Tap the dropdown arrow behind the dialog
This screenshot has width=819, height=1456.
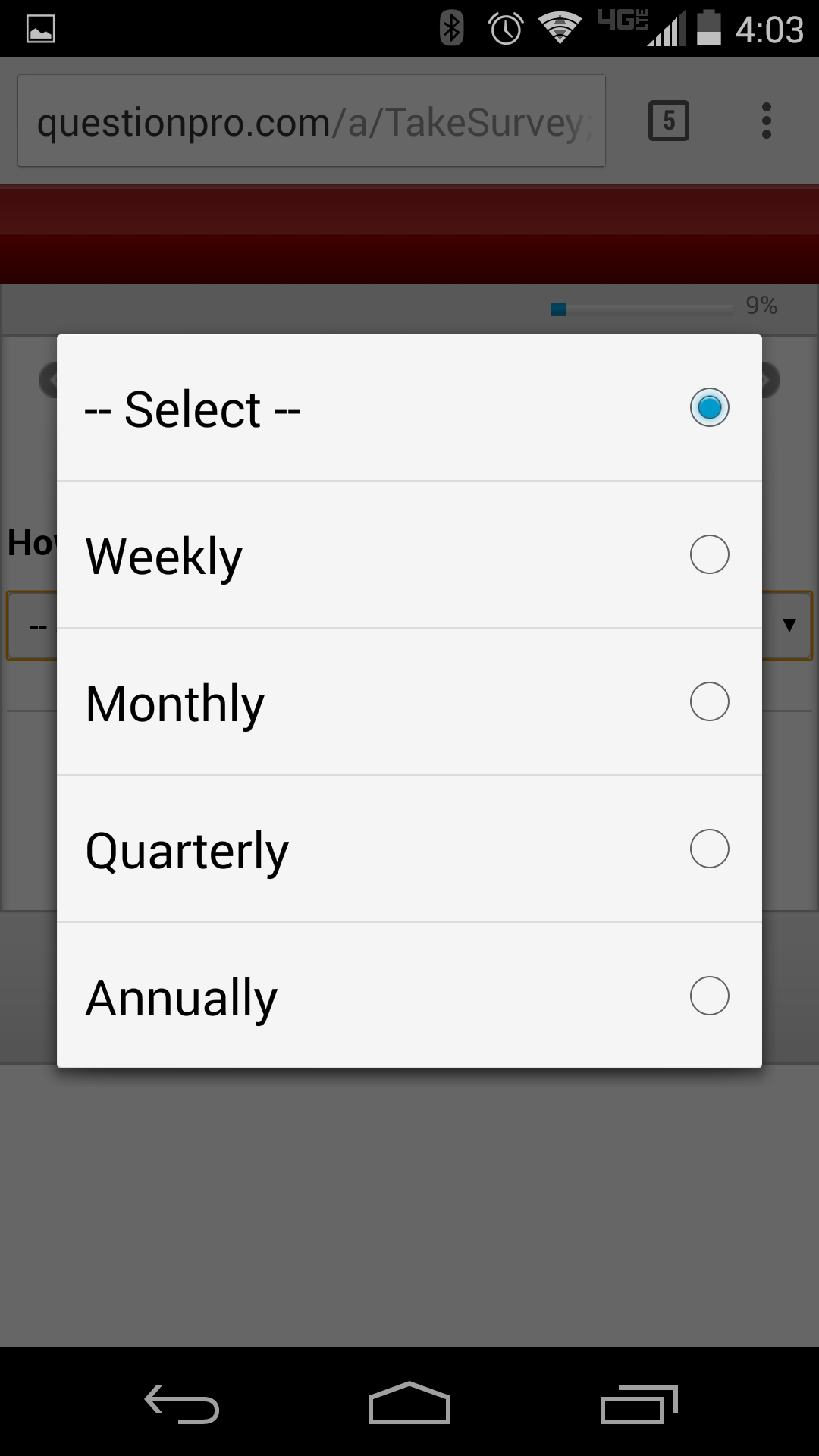pos(789,626)
